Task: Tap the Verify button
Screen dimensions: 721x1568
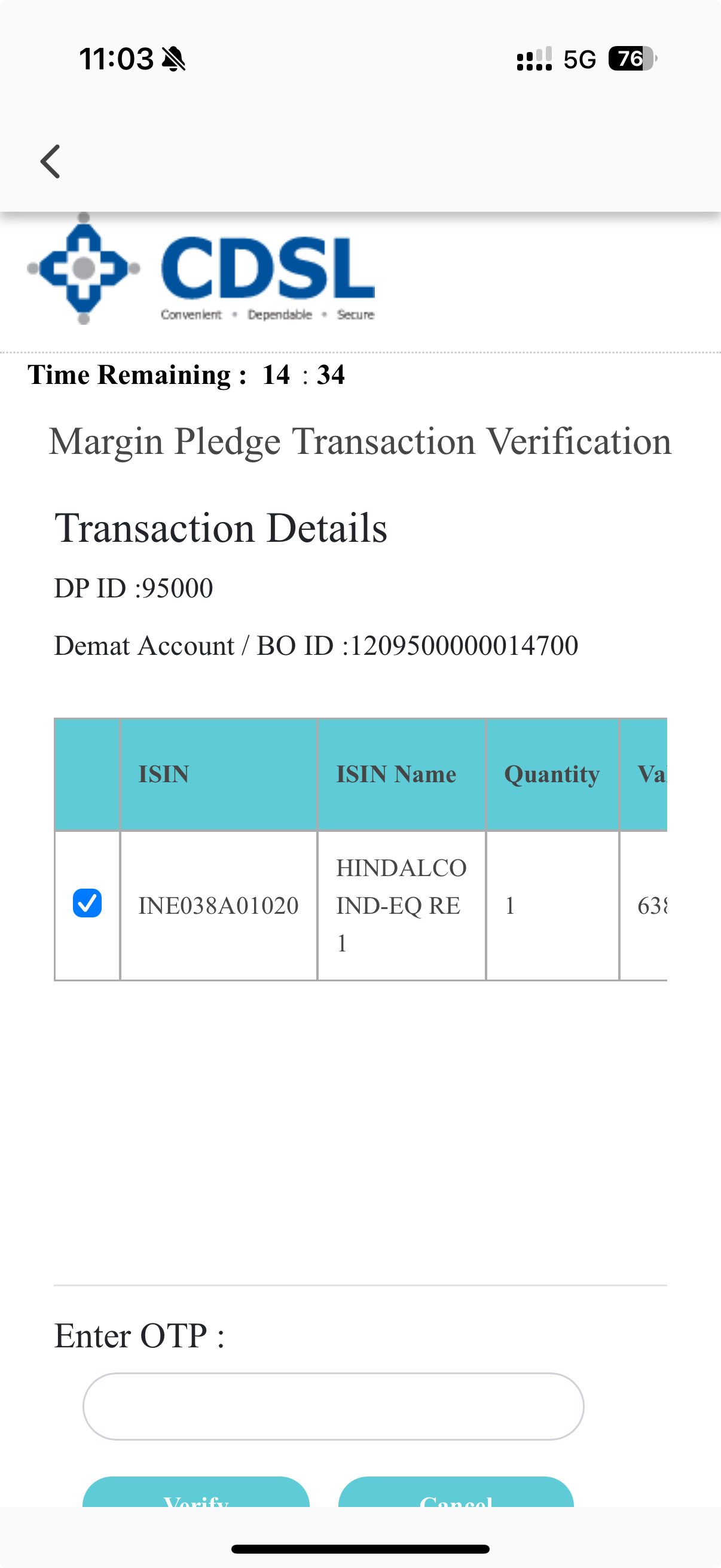Action: click(196, 1492)
